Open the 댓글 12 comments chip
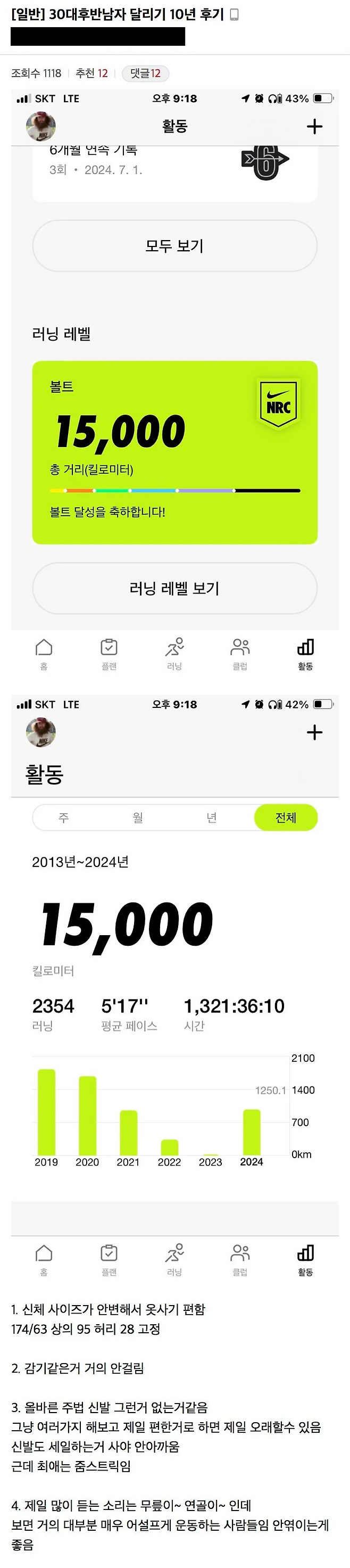 click(145, 73)
